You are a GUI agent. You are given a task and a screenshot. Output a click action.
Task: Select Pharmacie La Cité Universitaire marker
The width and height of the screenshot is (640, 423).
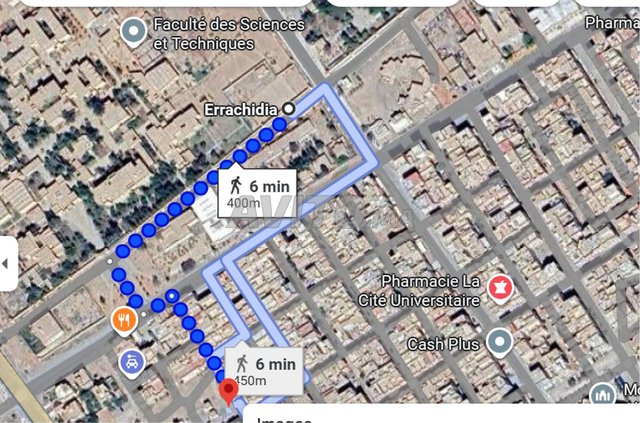500,291
